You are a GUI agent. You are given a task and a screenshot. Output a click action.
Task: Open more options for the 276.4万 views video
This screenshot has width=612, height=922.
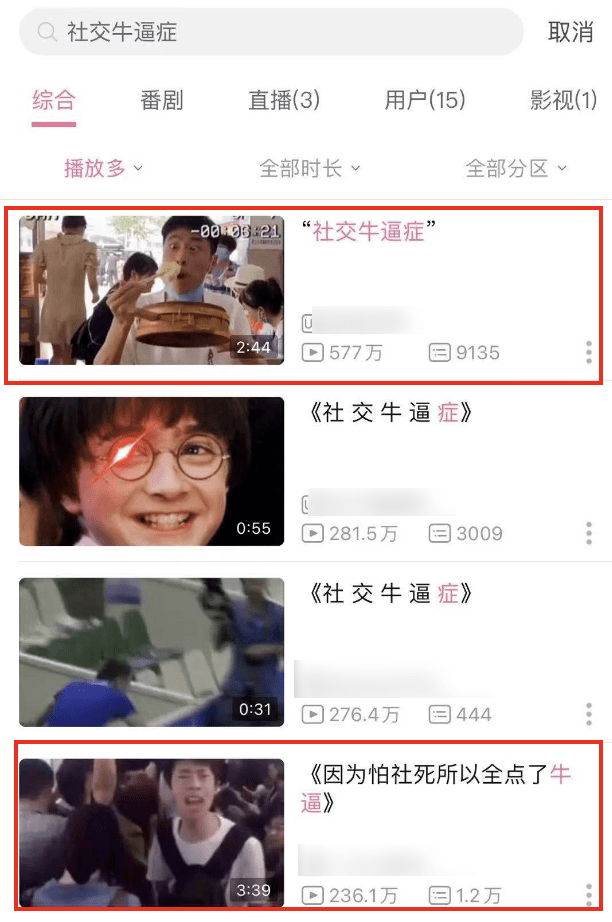[x=589, y=714]
